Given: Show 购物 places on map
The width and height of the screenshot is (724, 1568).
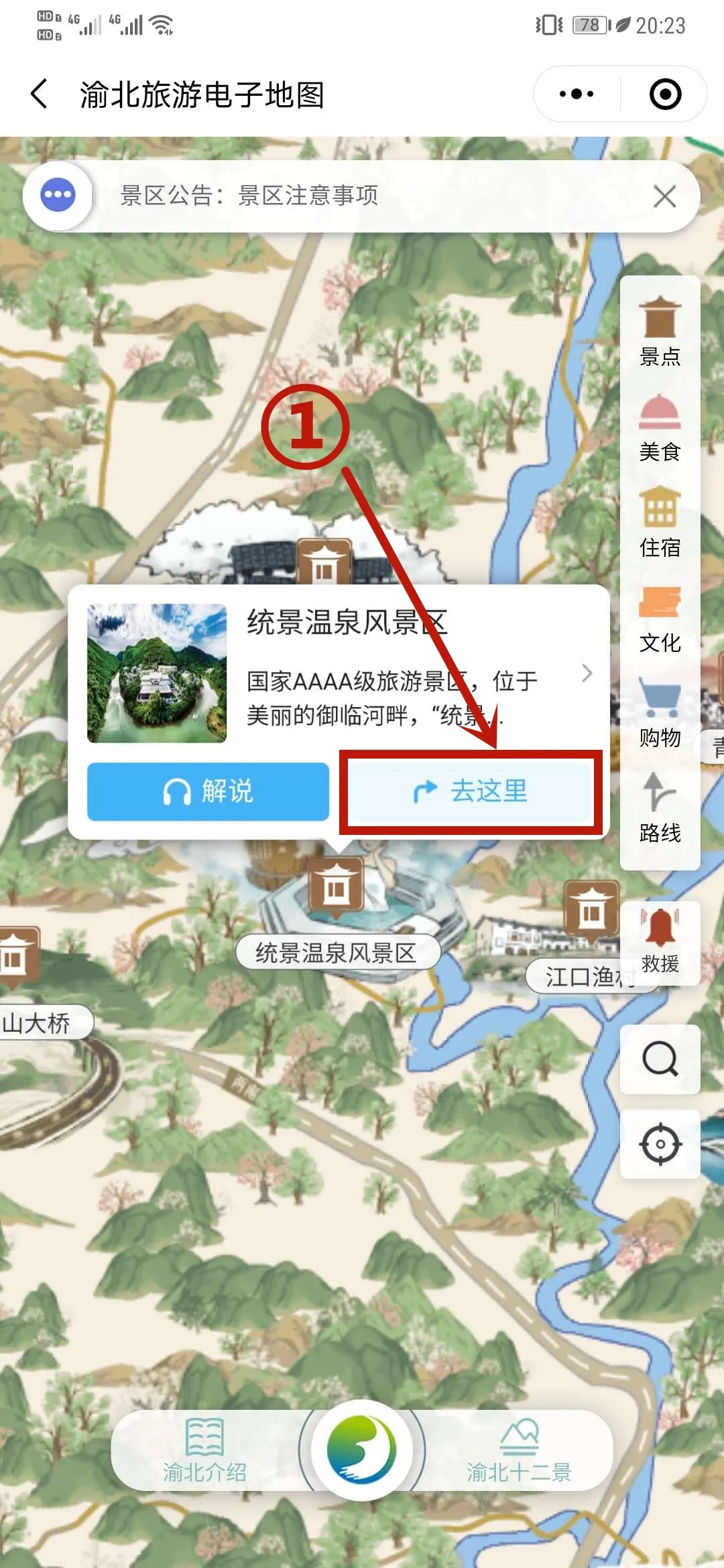Looking at the screenshot, I should coord(660,713).
